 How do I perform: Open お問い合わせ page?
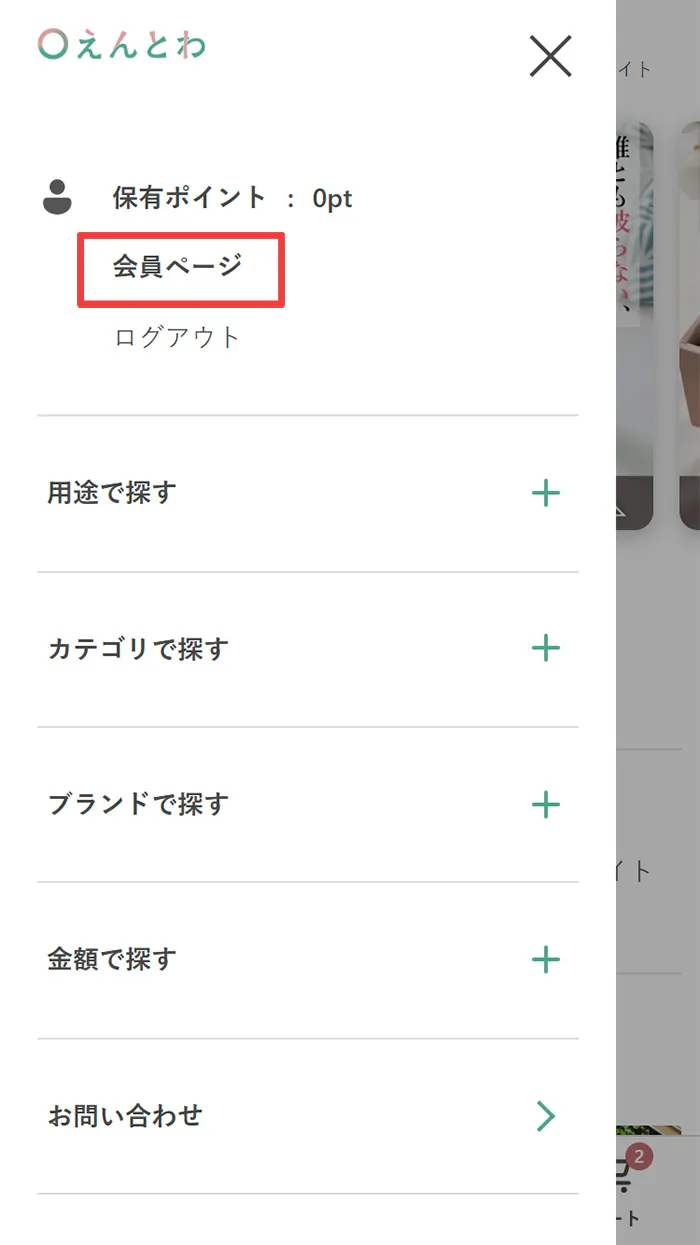(x=308, y=1116)
